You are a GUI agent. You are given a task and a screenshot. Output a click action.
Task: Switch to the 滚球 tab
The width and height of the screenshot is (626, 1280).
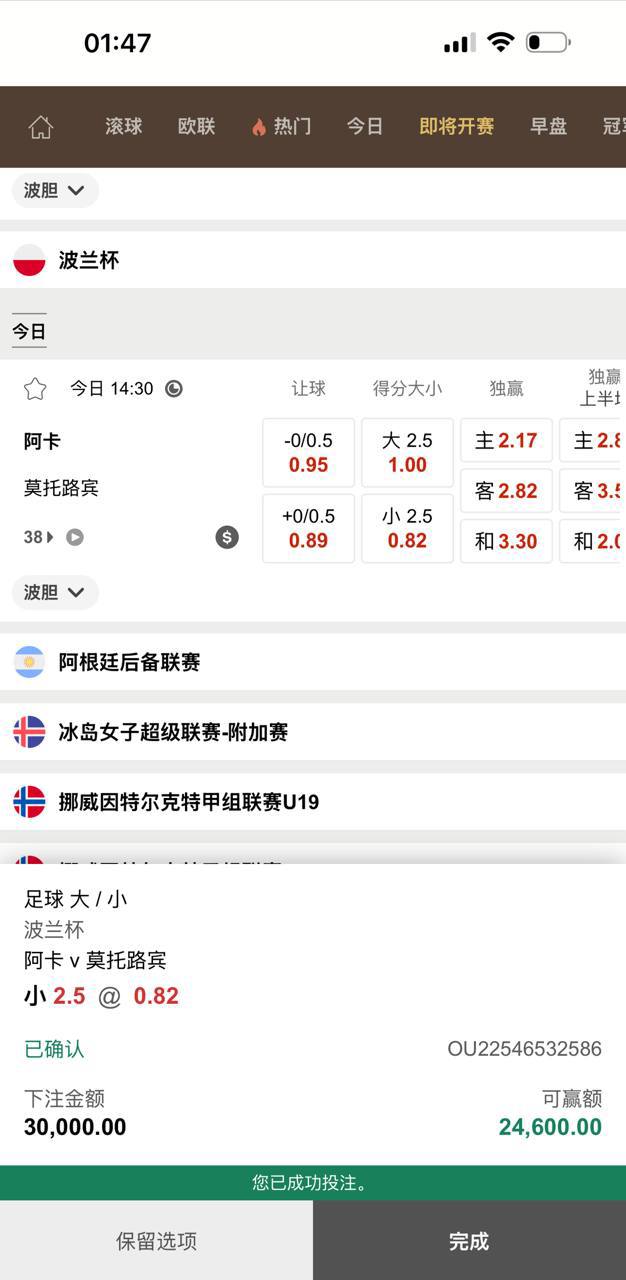(124, 126)
